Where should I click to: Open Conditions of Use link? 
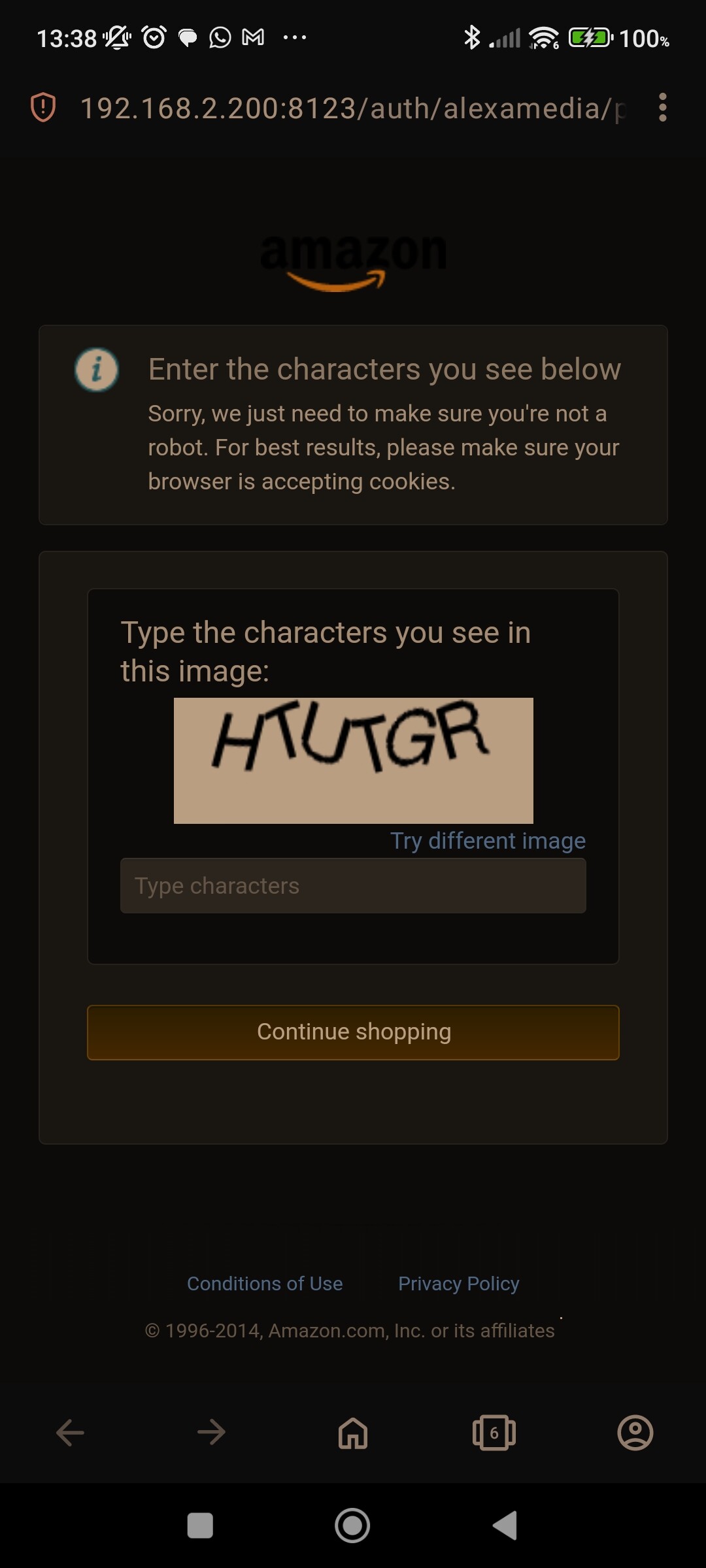point(265,1284)
